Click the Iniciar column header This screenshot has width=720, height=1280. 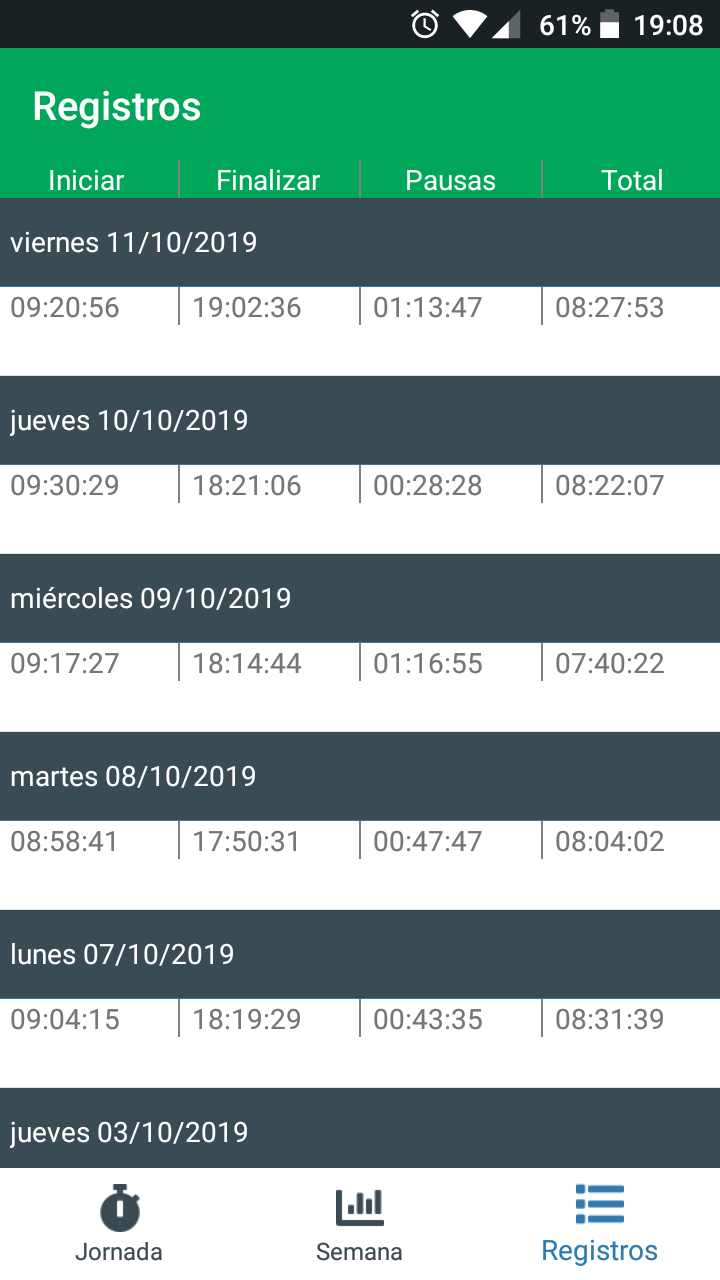(86, 180)
